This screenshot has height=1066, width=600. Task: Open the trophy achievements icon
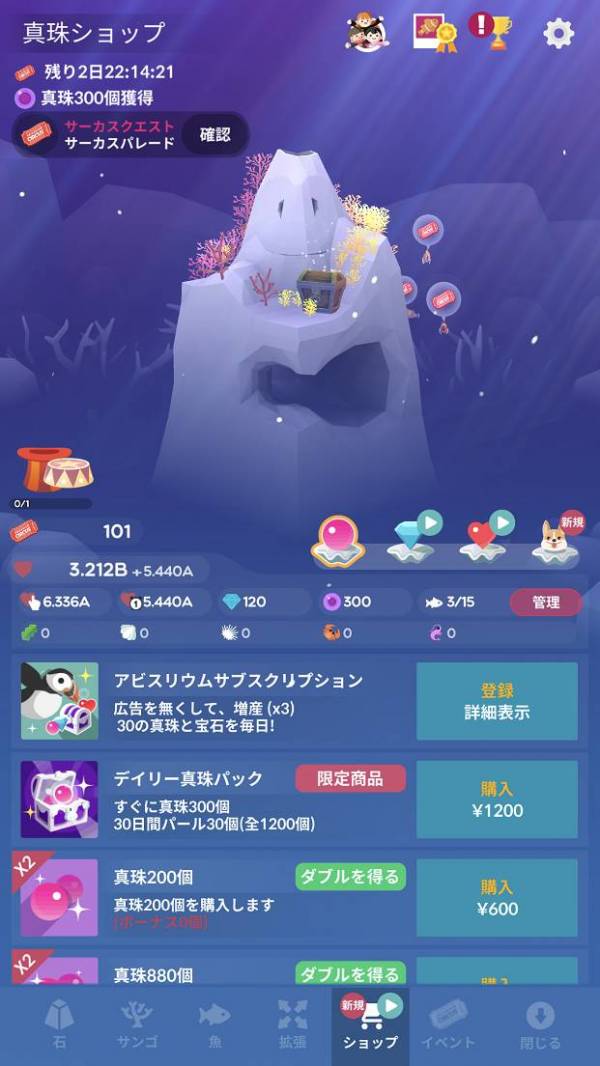(491, 31)
